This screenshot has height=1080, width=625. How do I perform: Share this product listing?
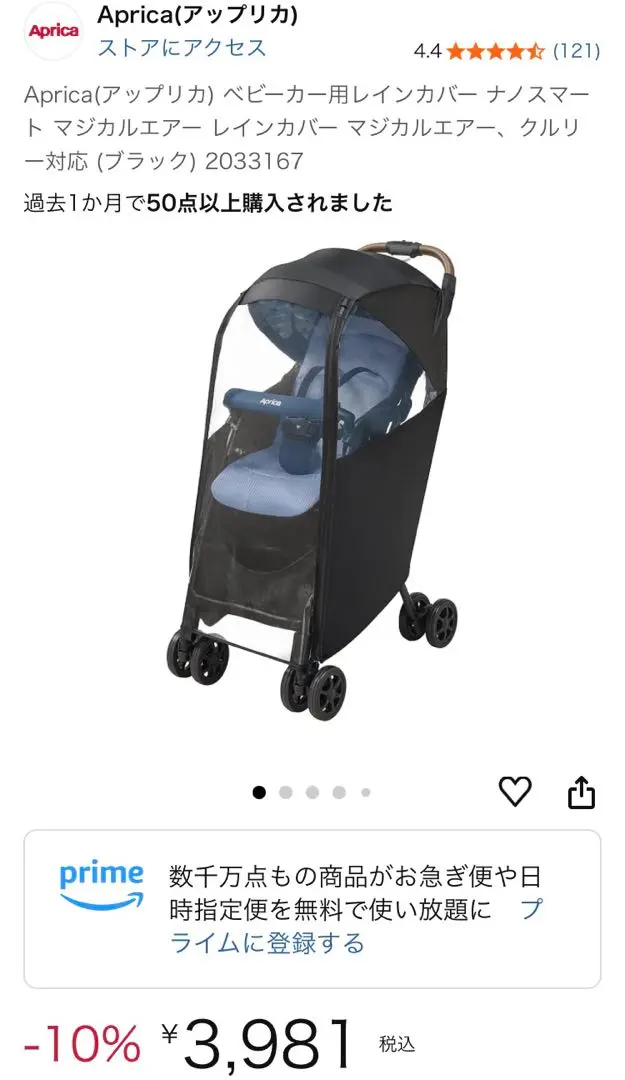pos(581,791)
